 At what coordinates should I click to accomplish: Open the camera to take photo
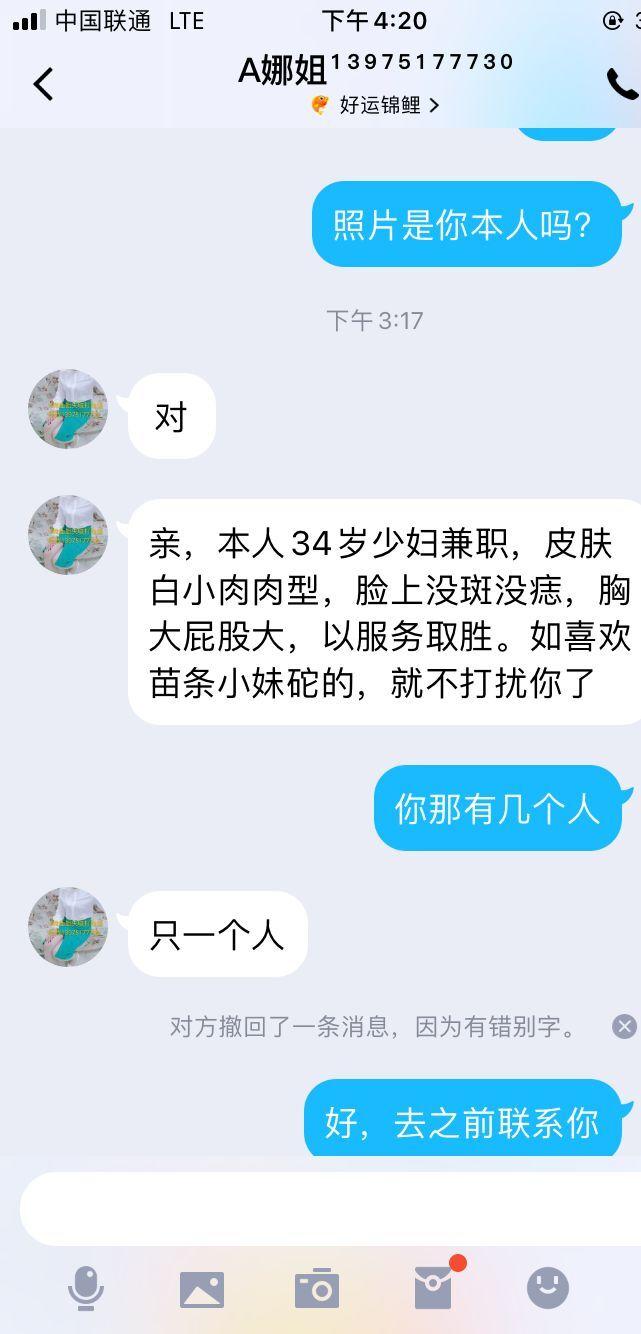[317, 1288]
